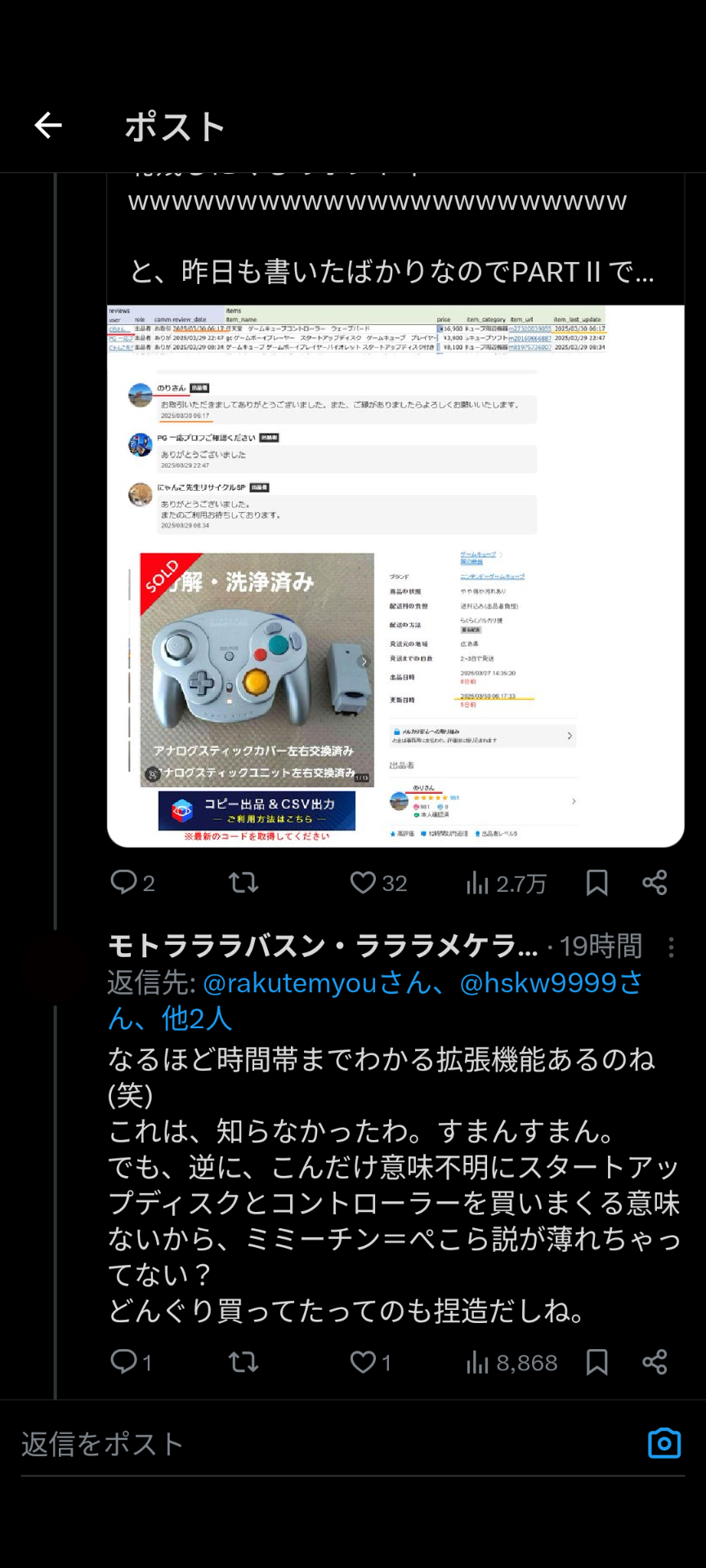
Task: Show the 他2人 replied-to users
Action: pos(196,1018)
